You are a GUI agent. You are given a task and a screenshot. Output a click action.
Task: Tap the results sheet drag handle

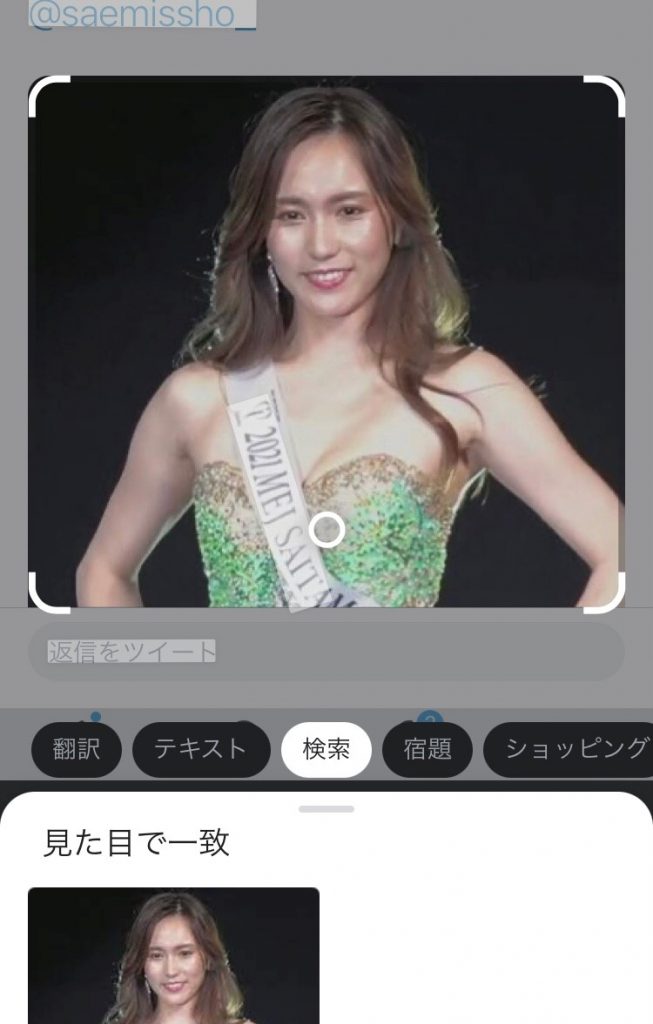coord(326,808)
